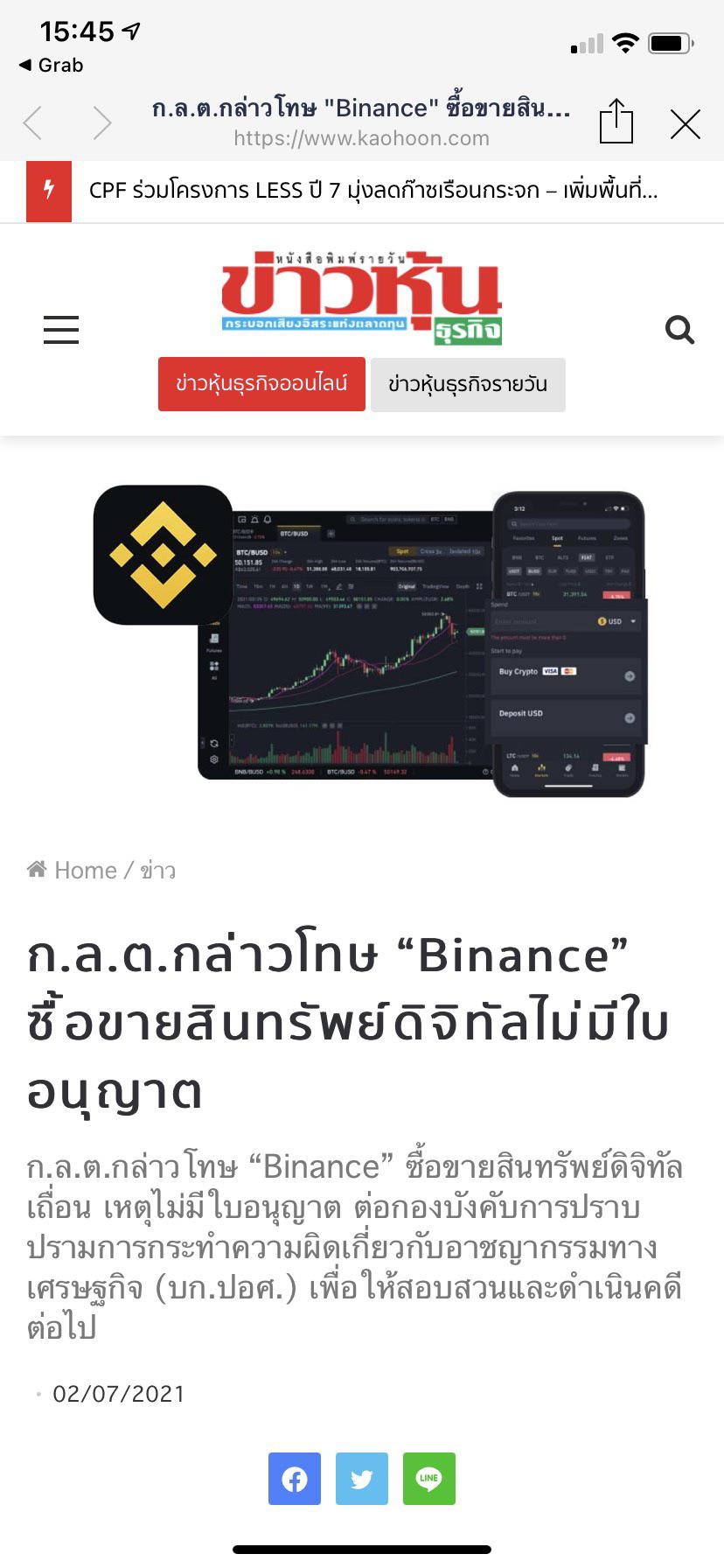Go forward using the right arrow
This screenshot has height=1568, width=724.
[x=101, y=122]
